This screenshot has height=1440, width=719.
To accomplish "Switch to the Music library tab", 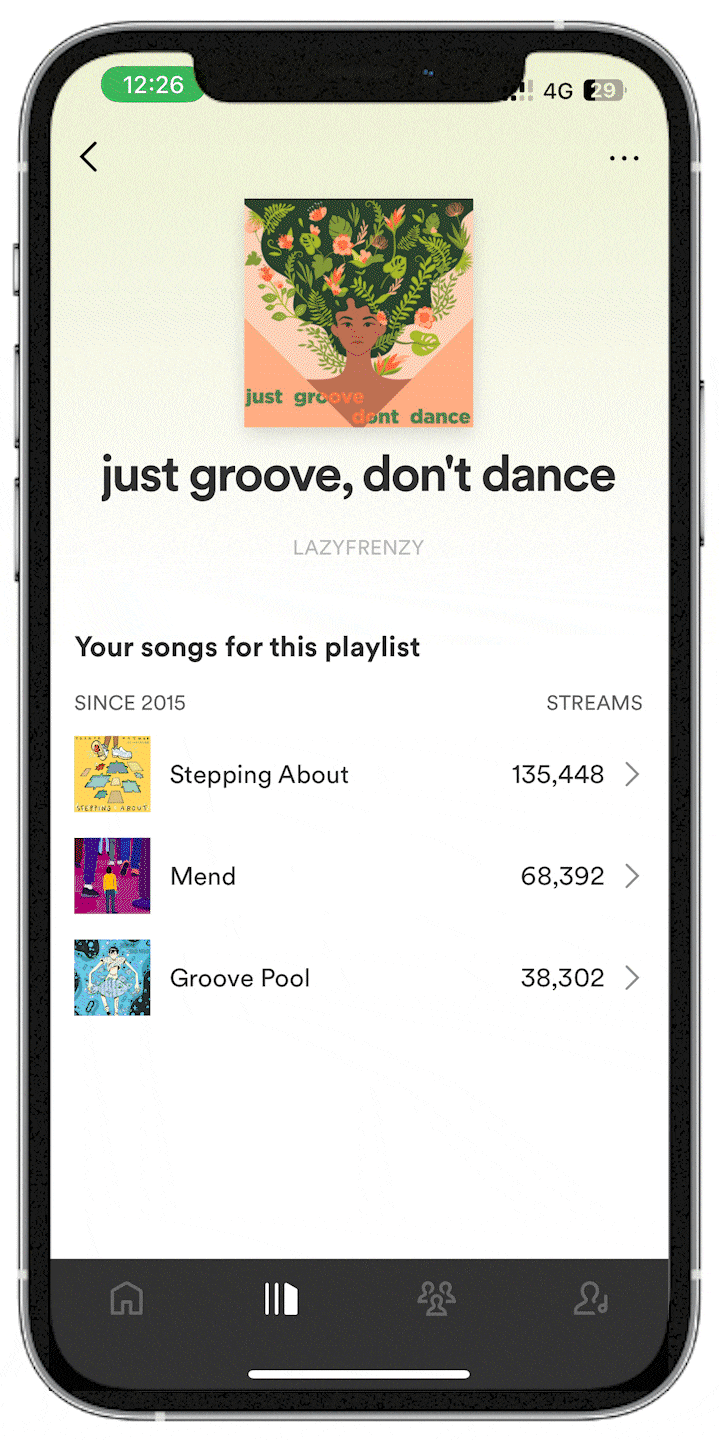I will click(x=281, y=1299).
